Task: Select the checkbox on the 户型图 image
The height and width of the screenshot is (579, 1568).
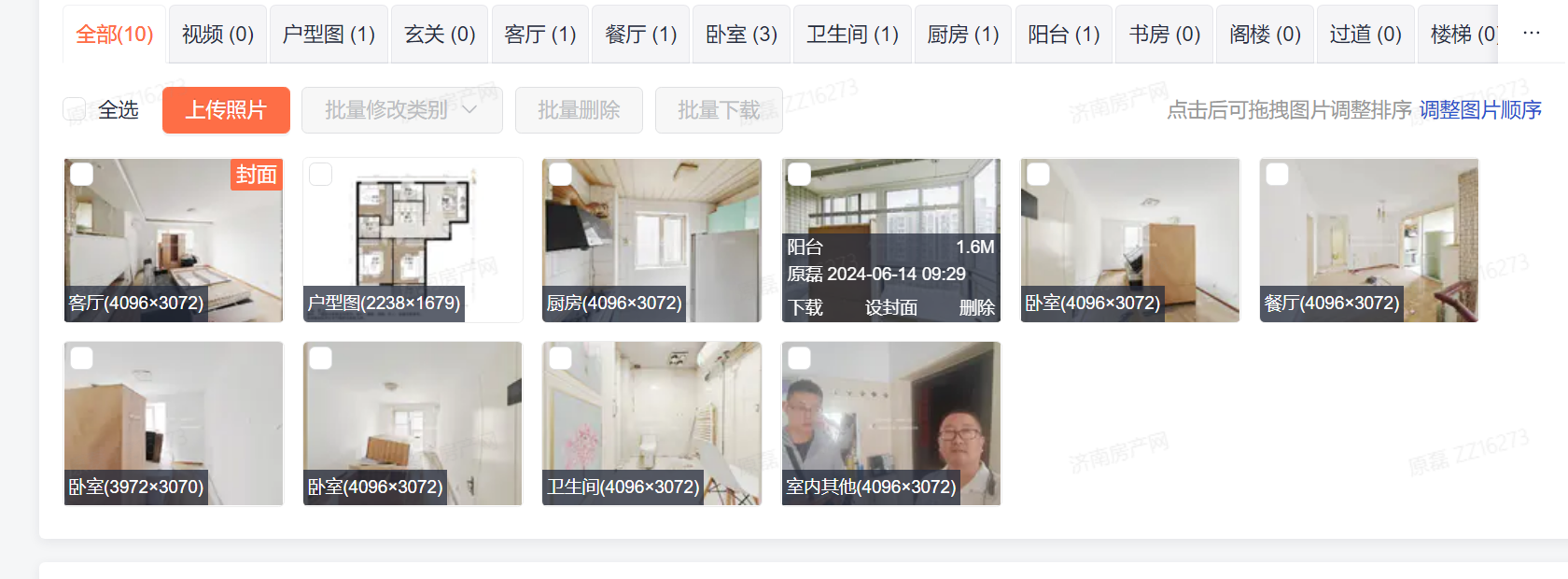Action: click(x=321, y=175)
